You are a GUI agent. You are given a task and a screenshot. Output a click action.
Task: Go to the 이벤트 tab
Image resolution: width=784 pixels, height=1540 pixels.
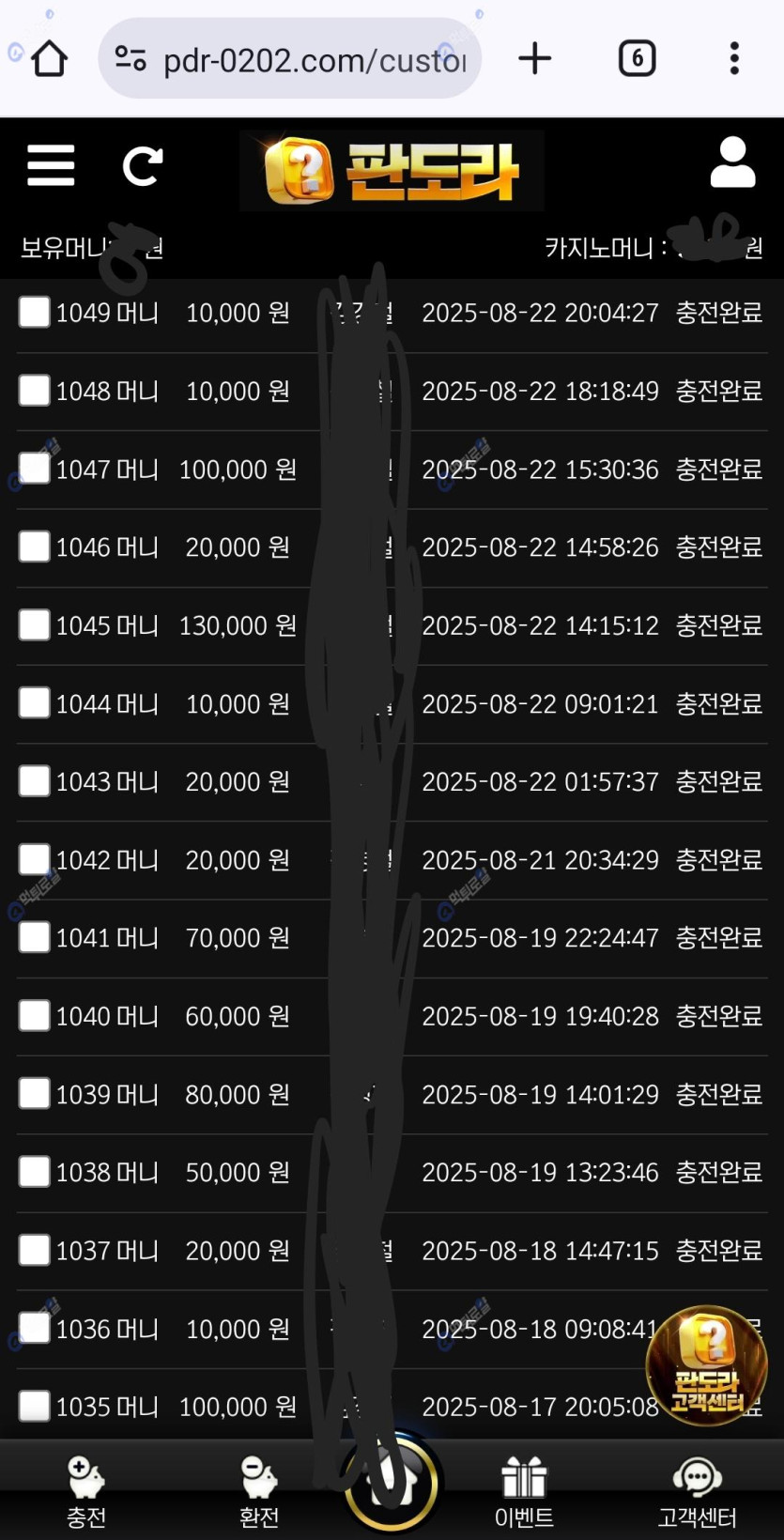(524, 1492)
